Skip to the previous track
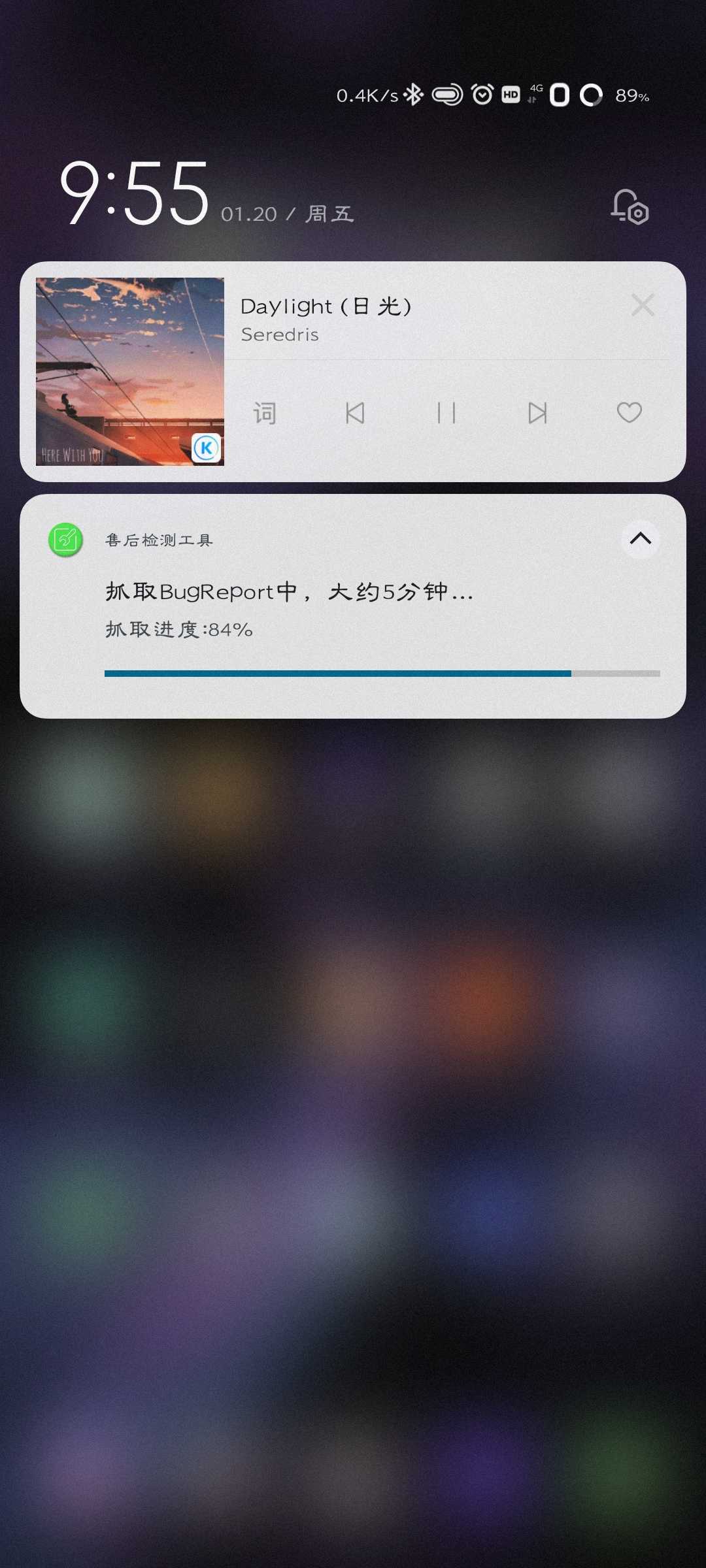Image resolution: width=706 pixels, height=1568 pixels. pyautogui.click(x=355, y=413)
